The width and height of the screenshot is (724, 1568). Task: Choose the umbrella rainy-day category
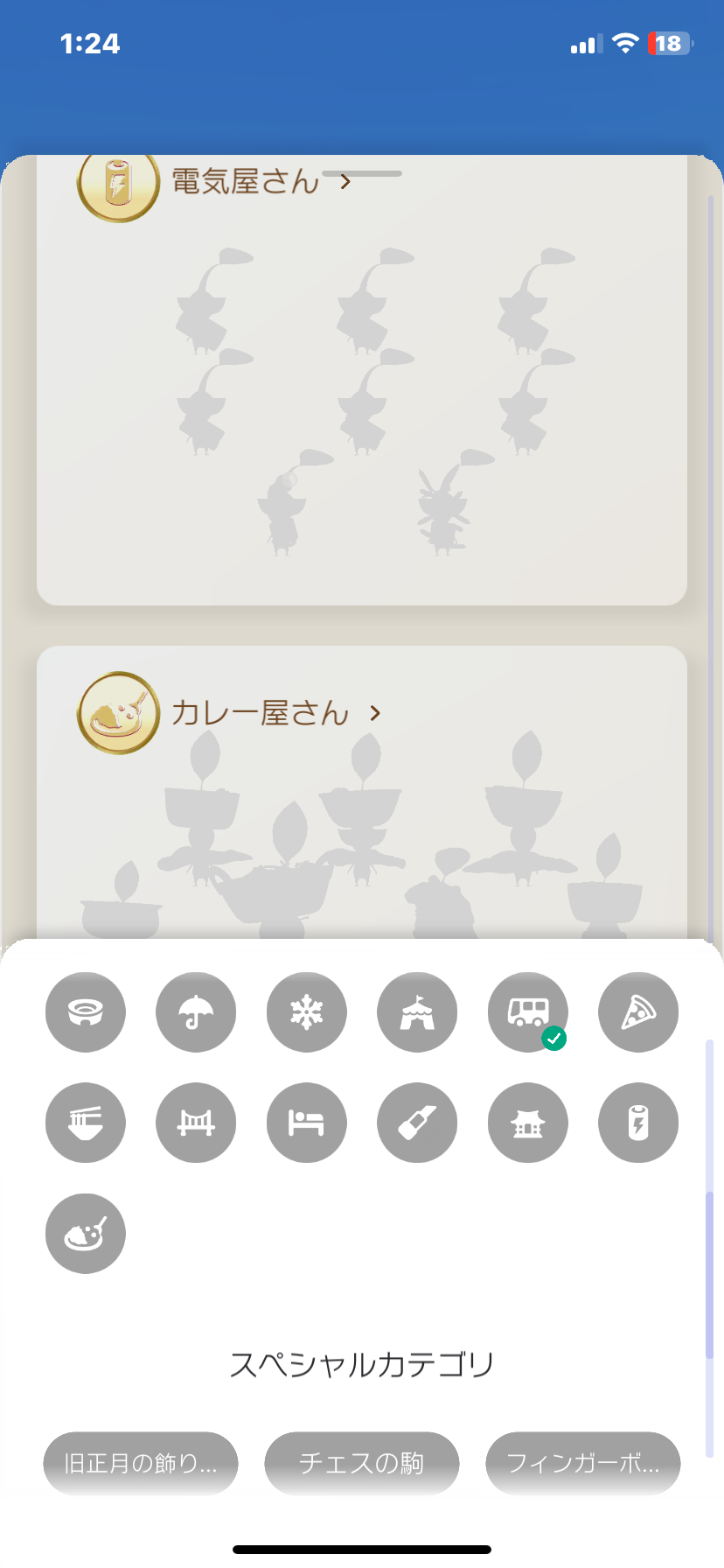coord(196,1012)
